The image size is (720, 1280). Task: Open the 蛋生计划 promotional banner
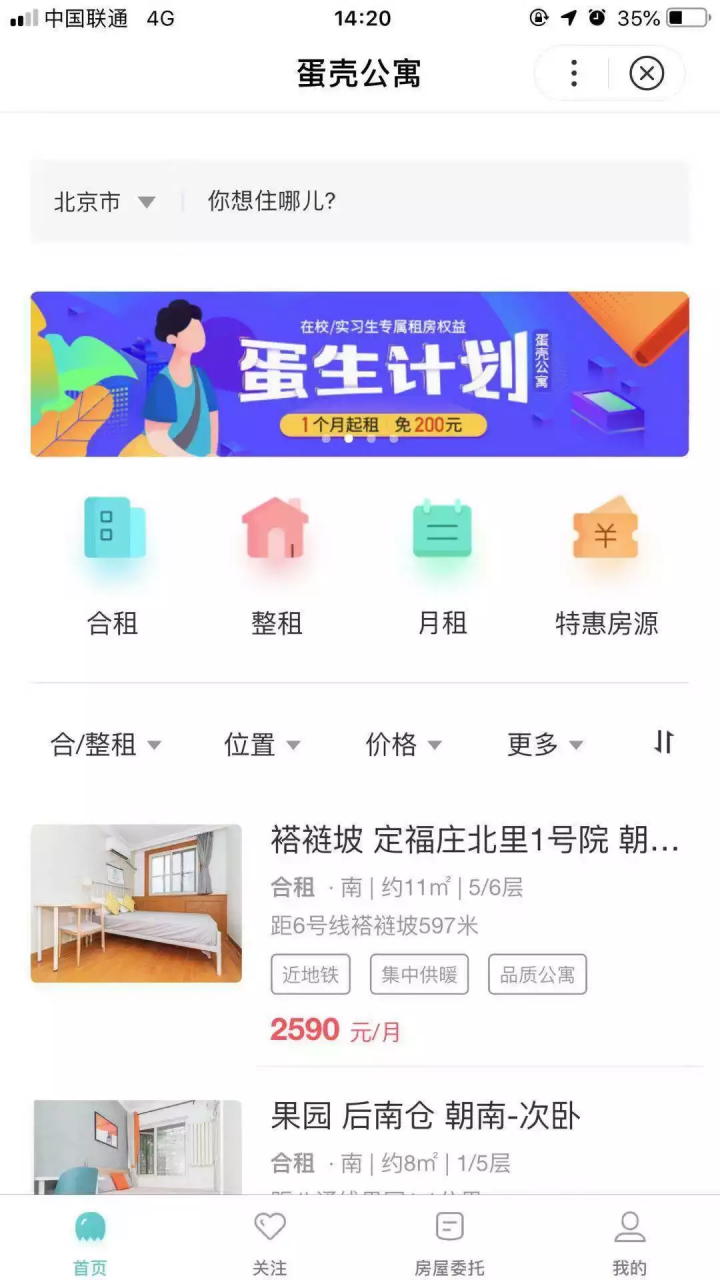click(x=360, y=373)
